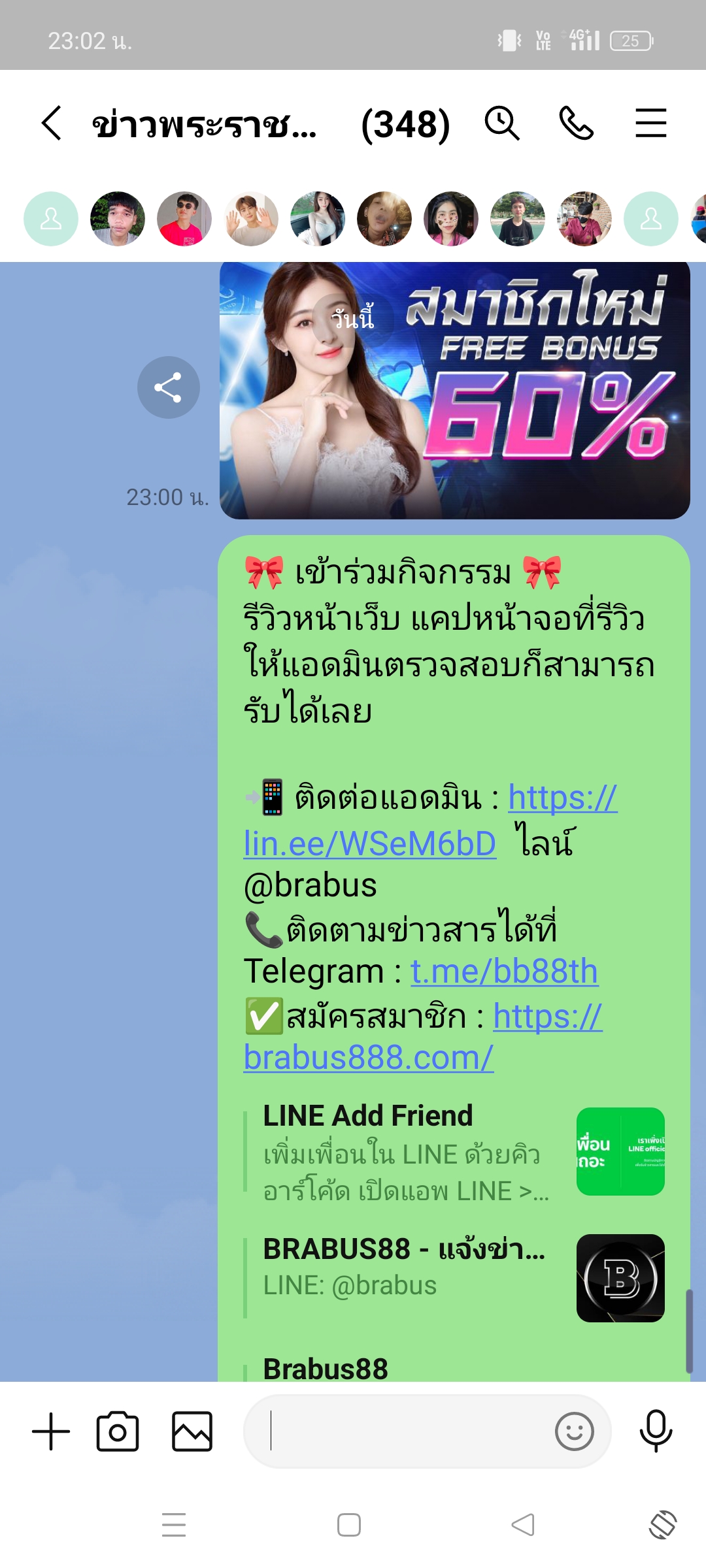706x1568 pixels.
Task: Pick an image from the gallery
Action: coord(192,1431)
